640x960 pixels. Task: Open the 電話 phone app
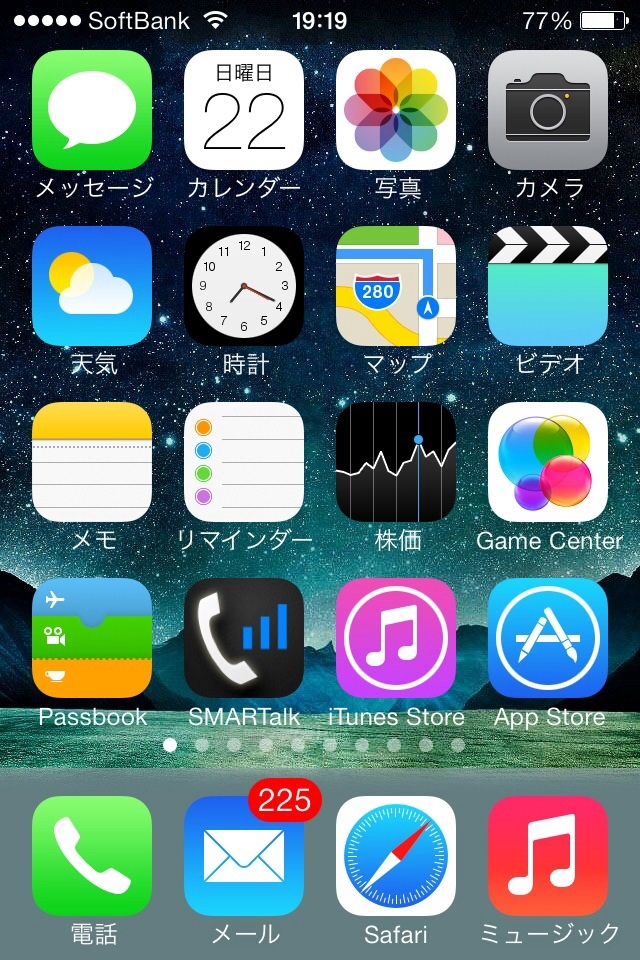92,856
